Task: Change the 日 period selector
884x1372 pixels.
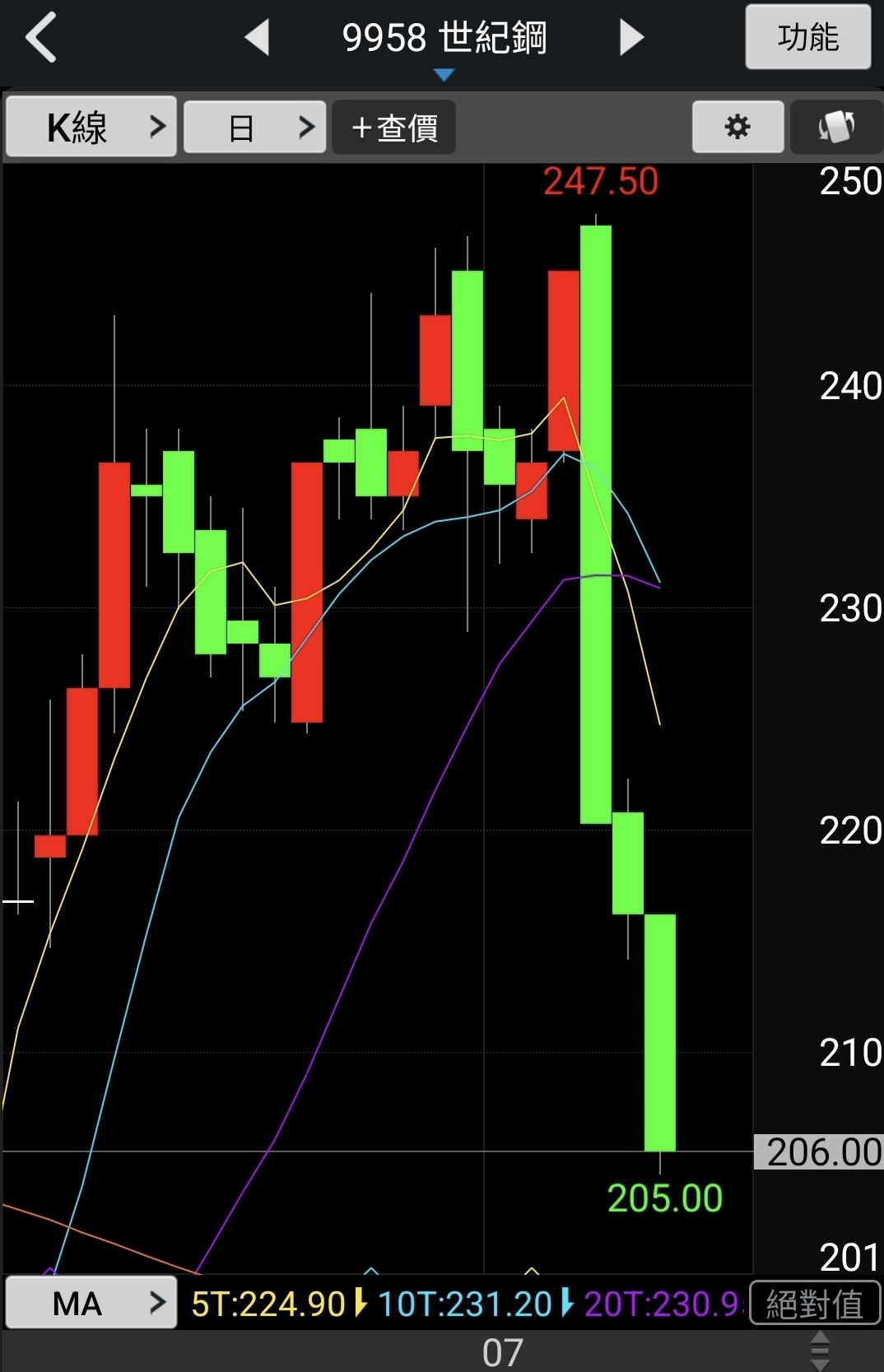Action: tap(255, 127)
